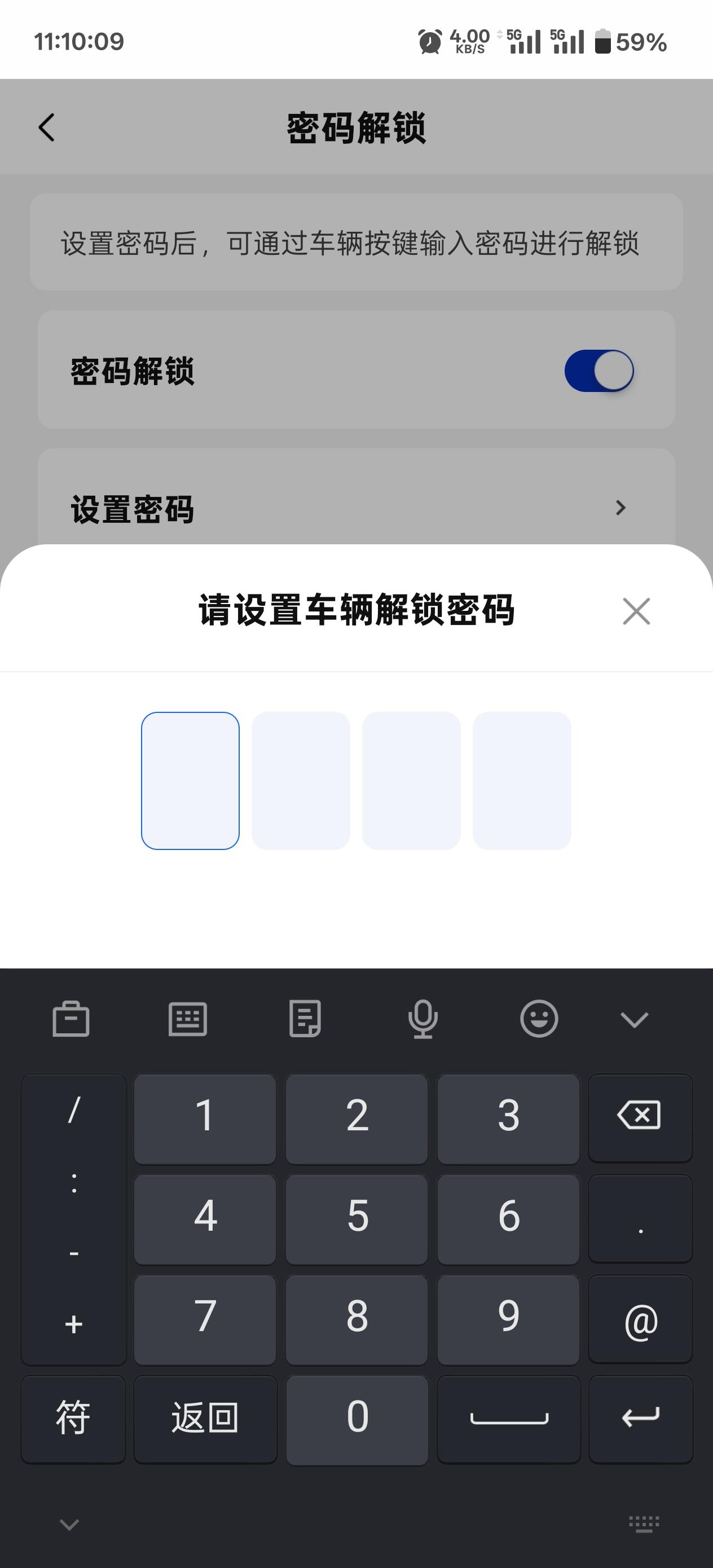Start voice input with the microphone
Screen dimensions: 713x1568
pyautogui.click(x=422, y=1018)
